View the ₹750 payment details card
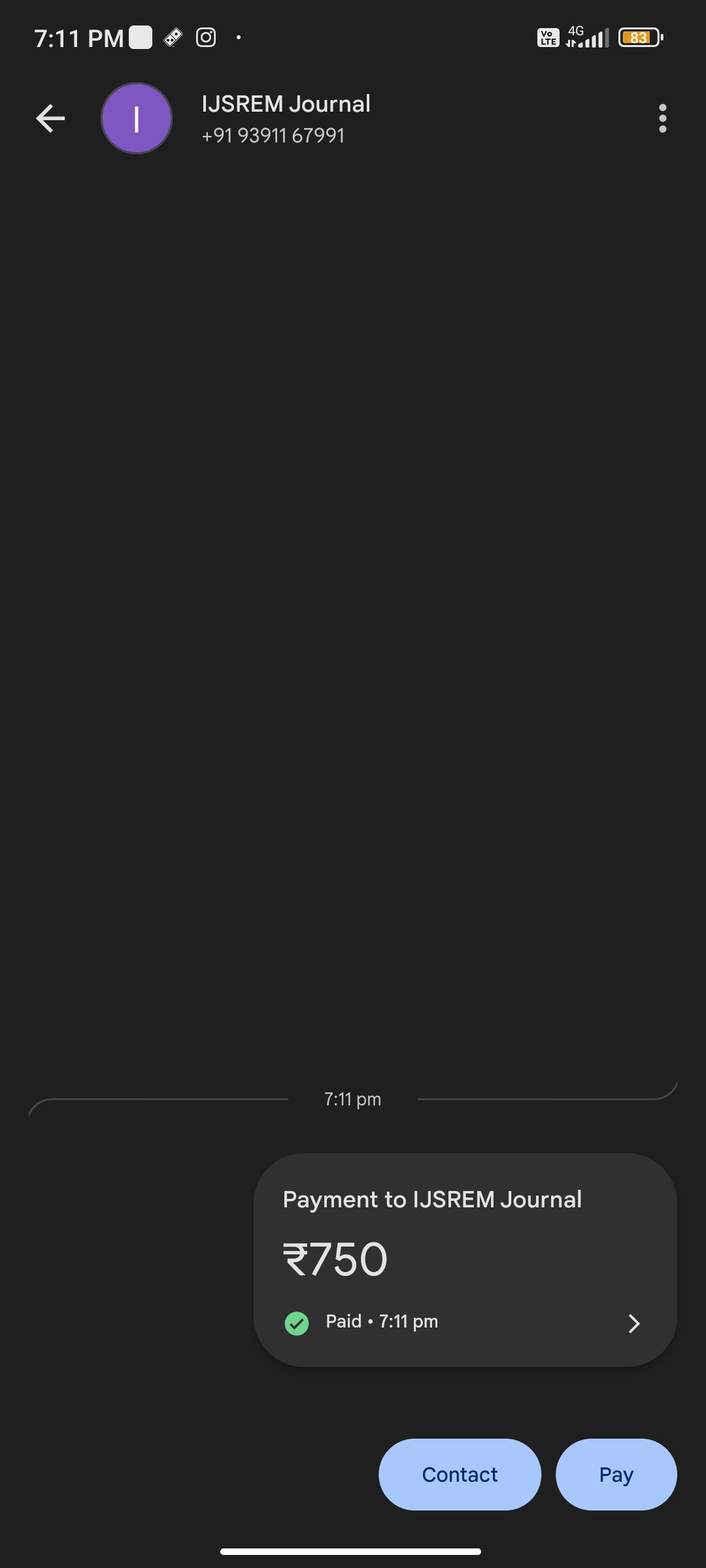 (x=465, y=1259)
